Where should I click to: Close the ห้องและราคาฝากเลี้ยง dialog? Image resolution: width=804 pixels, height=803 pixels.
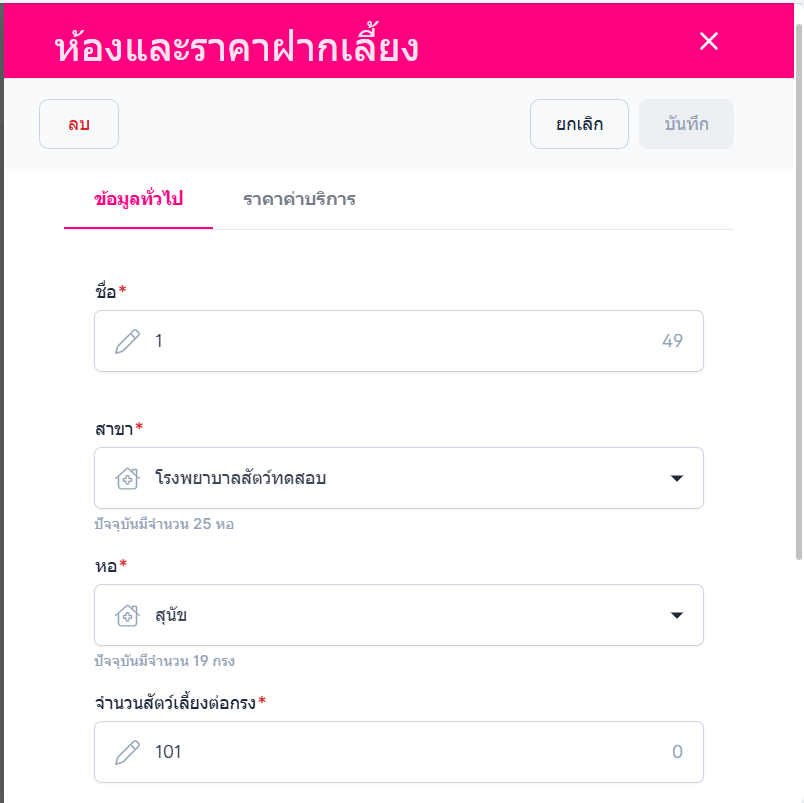(x=709, y=41)
